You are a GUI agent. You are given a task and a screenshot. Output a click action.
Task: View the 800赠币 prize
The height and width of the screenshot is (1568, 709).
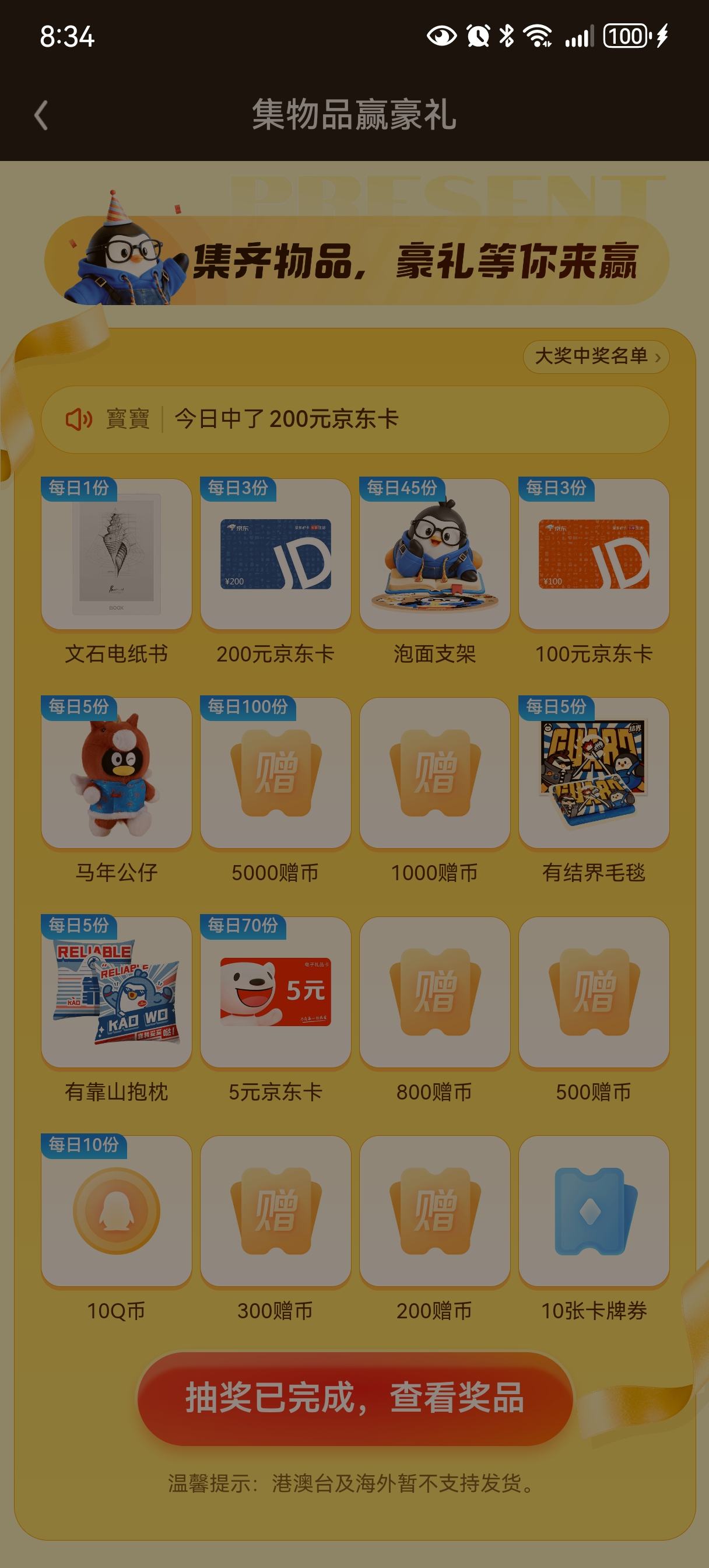[434, 992]
